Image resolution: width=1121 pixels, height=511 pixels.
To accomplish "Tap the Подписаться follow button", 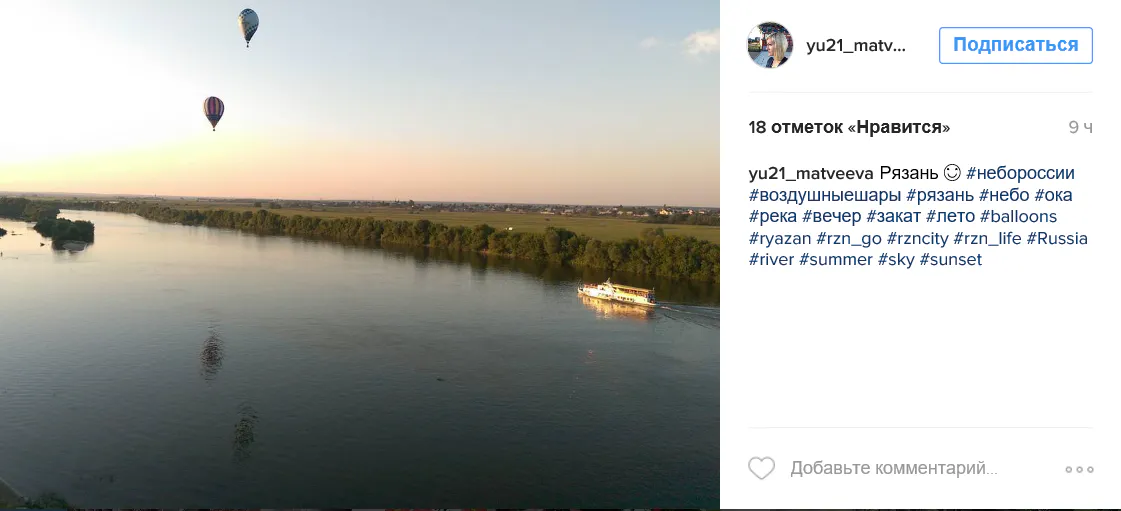I will click(1015, 45).
